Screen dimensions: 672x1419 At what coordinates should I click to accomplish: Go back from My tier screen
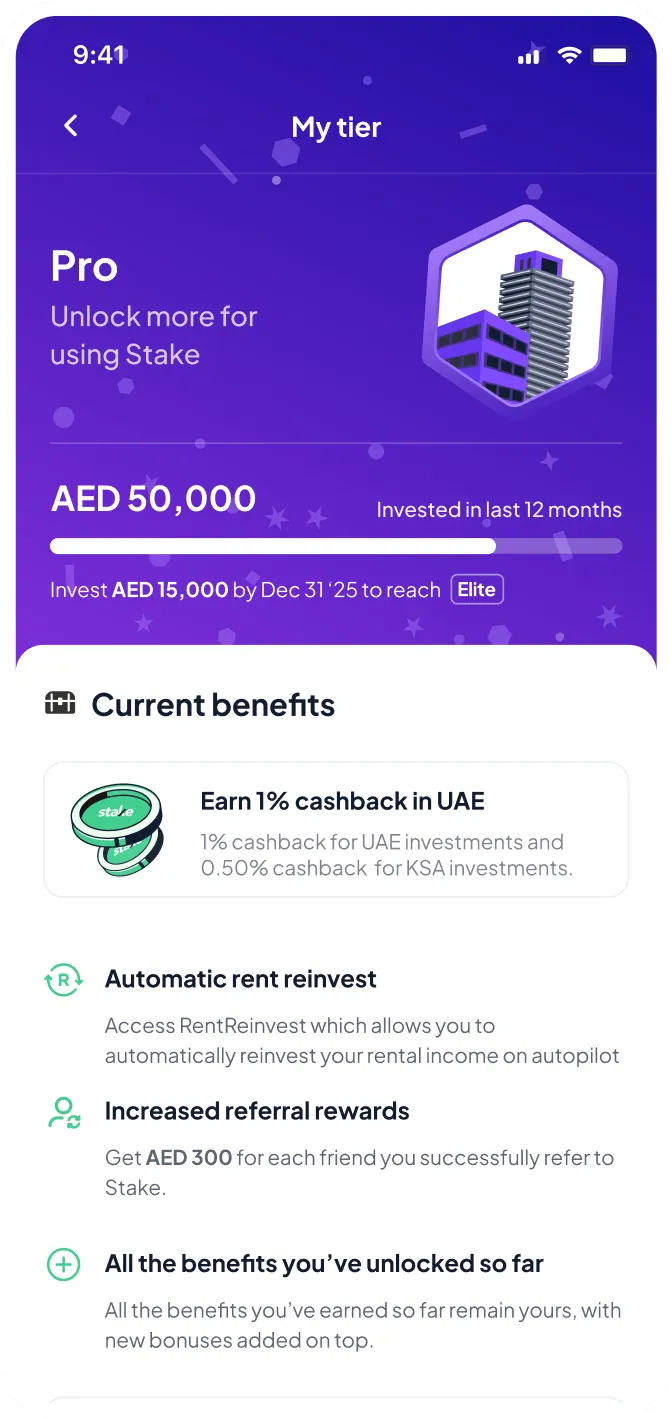coord(70,126)
